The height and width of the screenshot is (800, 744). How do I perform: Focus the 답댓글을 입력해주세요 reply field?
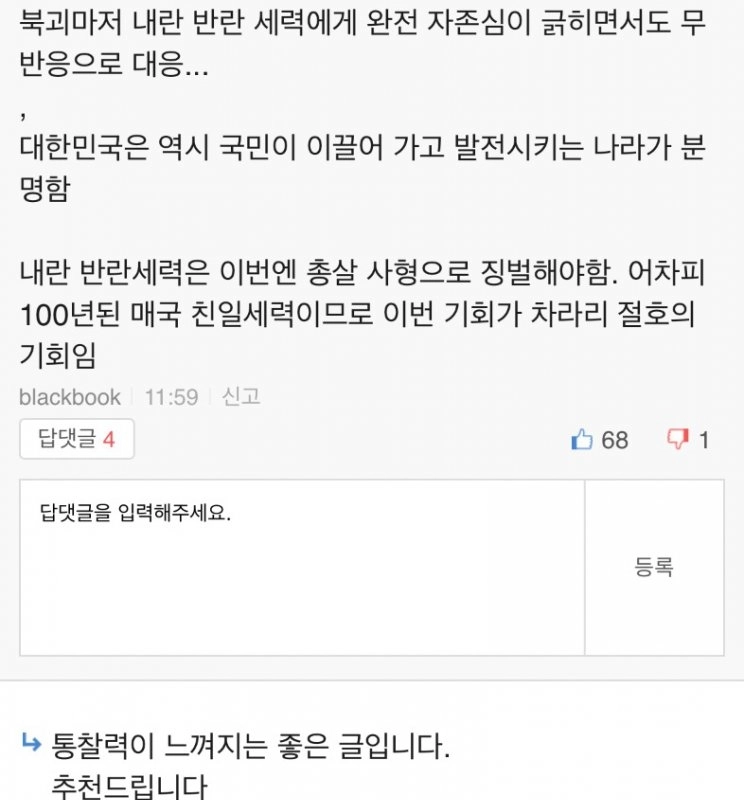coord(302,567)
